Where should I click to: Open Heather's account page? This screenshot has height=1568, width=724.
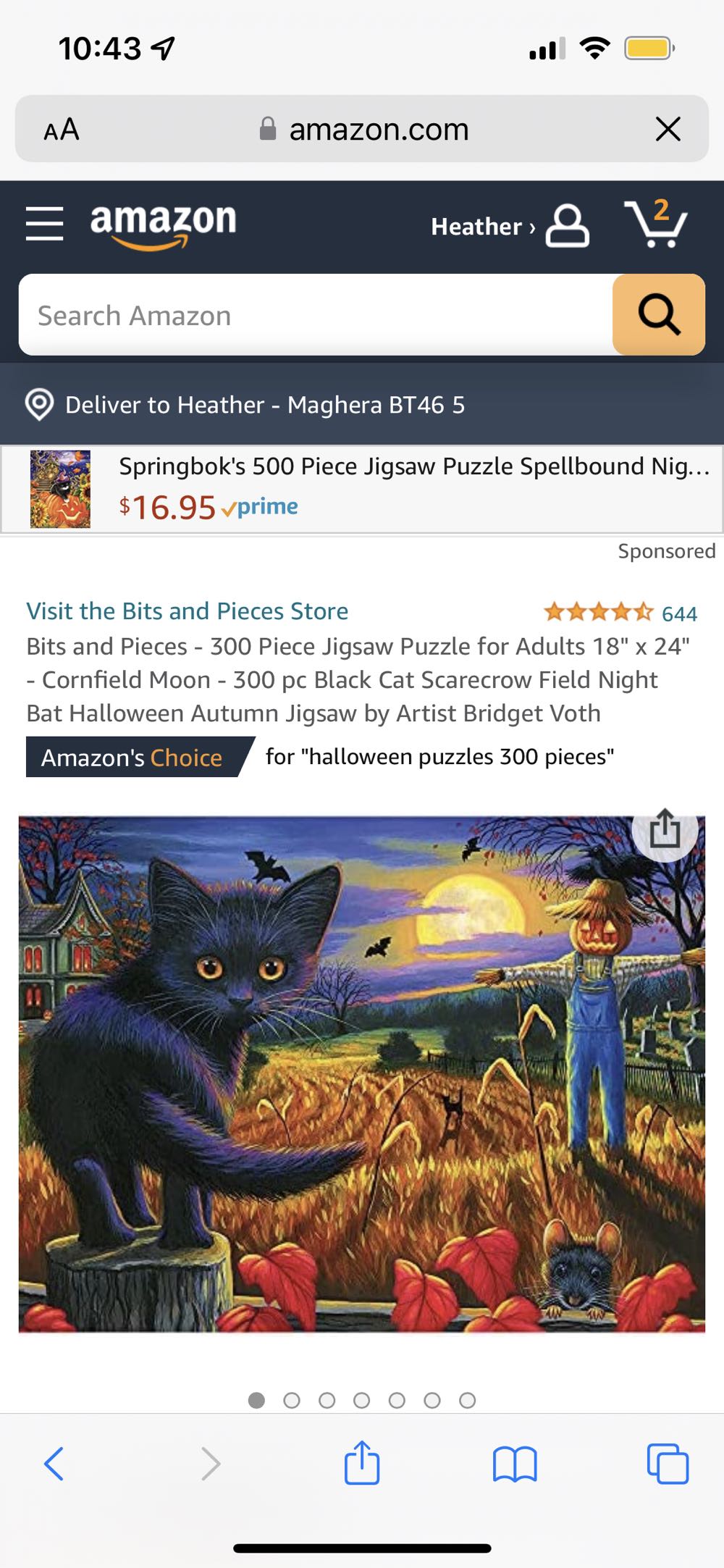click(509, 226)
